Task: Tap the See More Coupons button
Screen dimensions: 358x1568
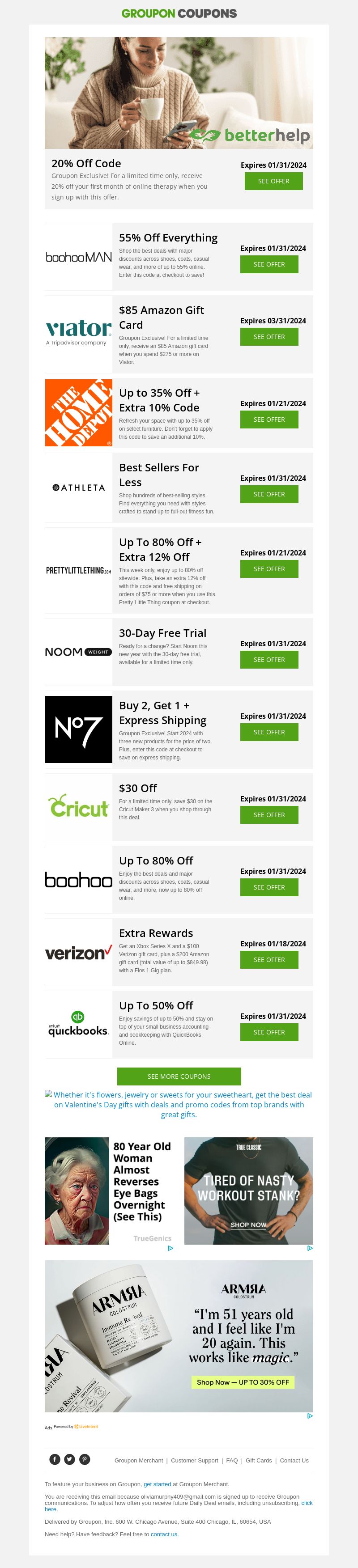Action: 179,1076
